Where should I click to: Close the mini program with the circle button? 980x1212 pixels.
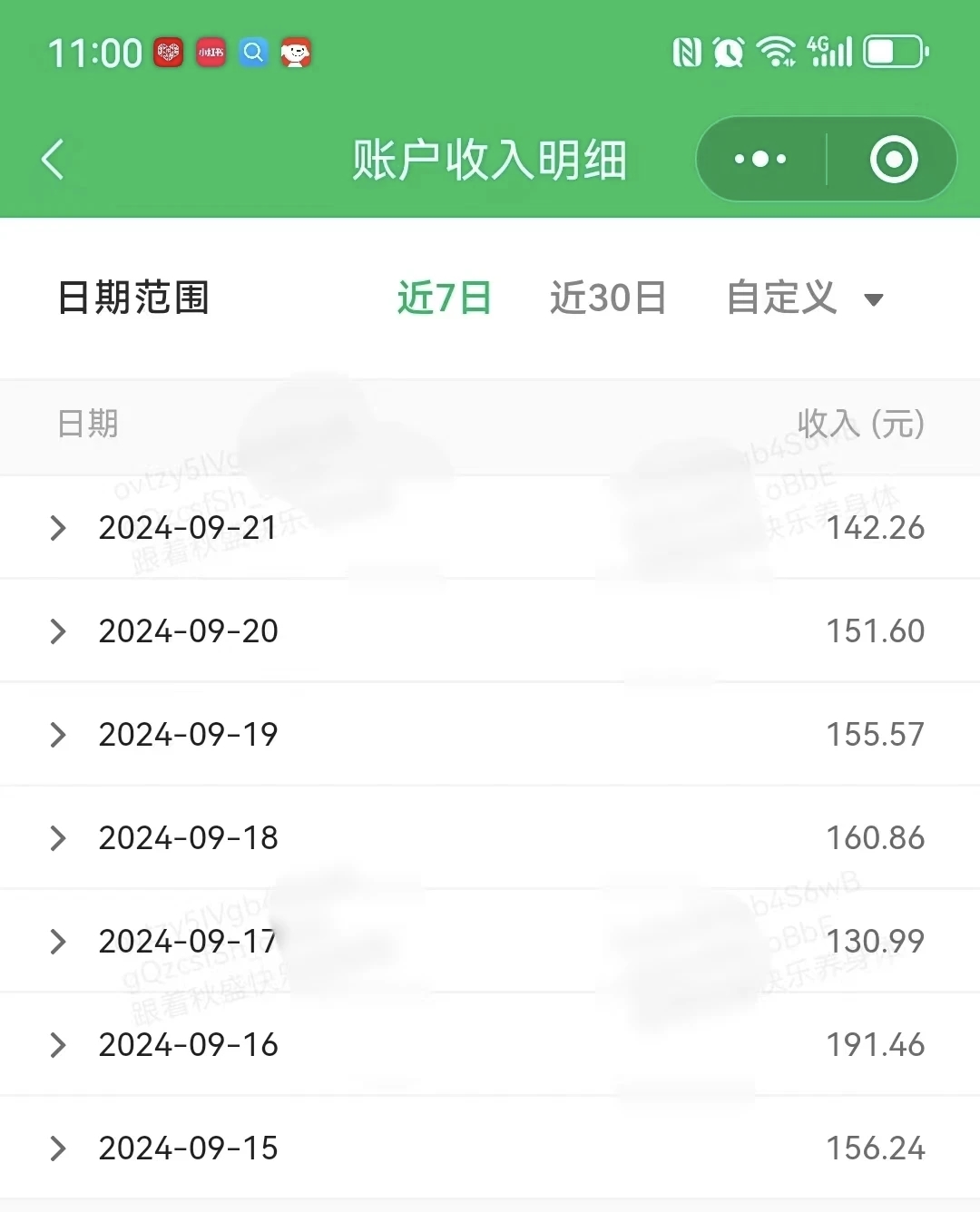coord(893,160)
